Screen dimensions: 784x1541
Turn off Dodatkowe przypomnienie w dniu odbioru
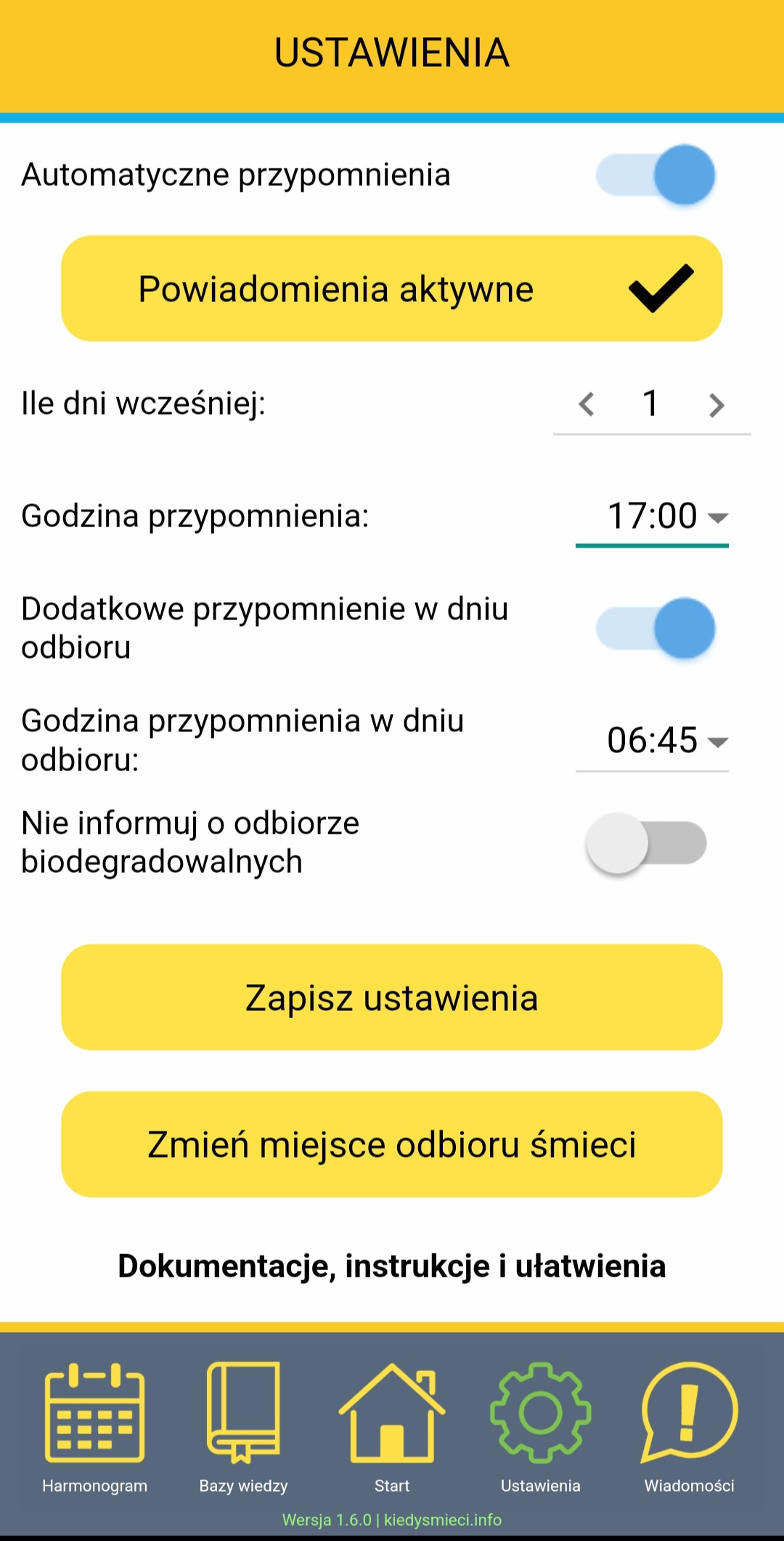point(656,628)
